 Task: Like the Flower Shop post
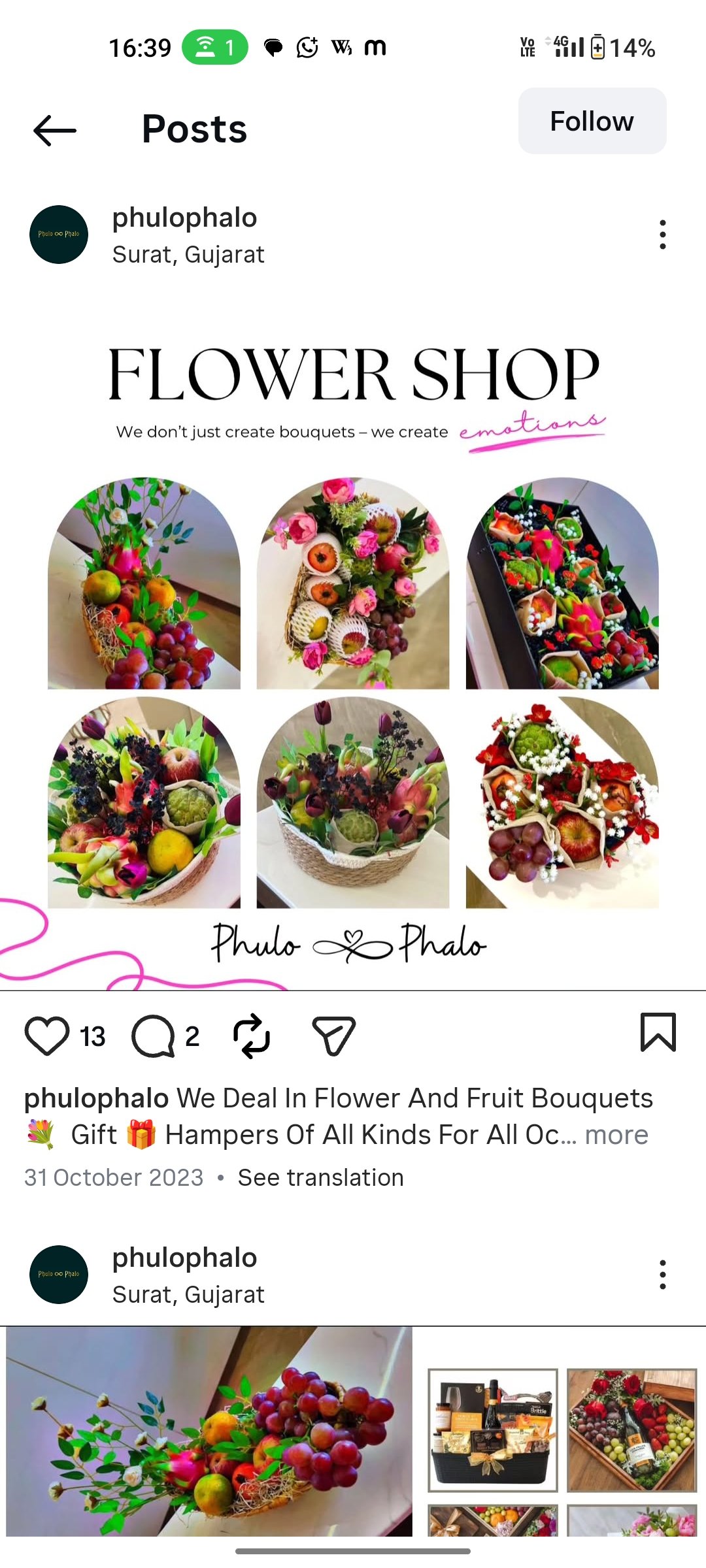point(47,1036)
